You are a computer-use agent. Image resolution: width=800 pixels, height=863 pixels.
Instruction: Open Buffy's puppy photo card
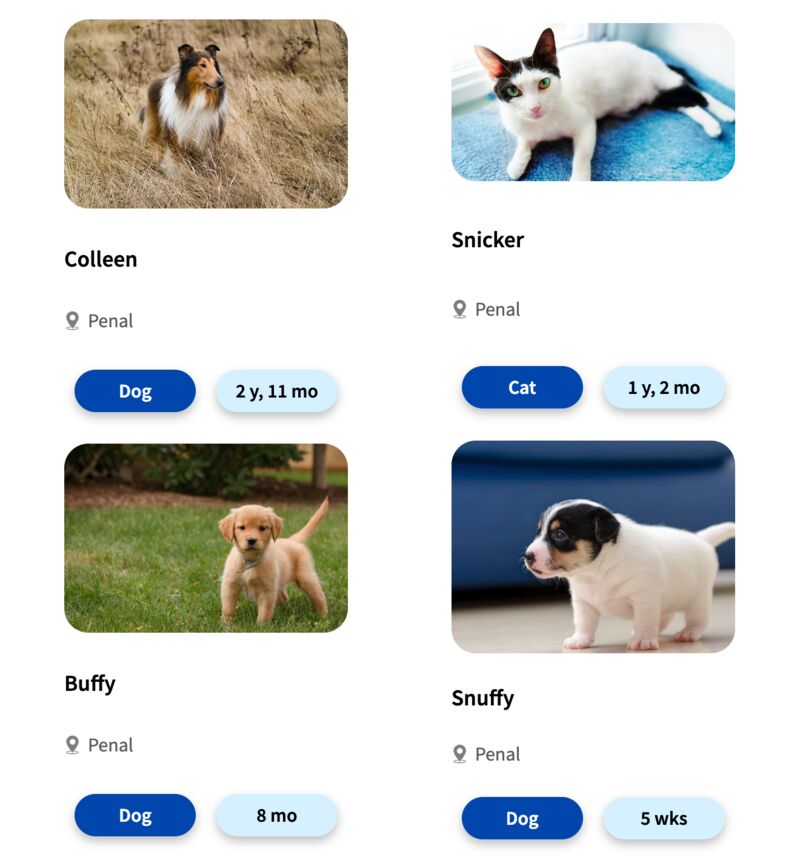[x=206, y=538]
